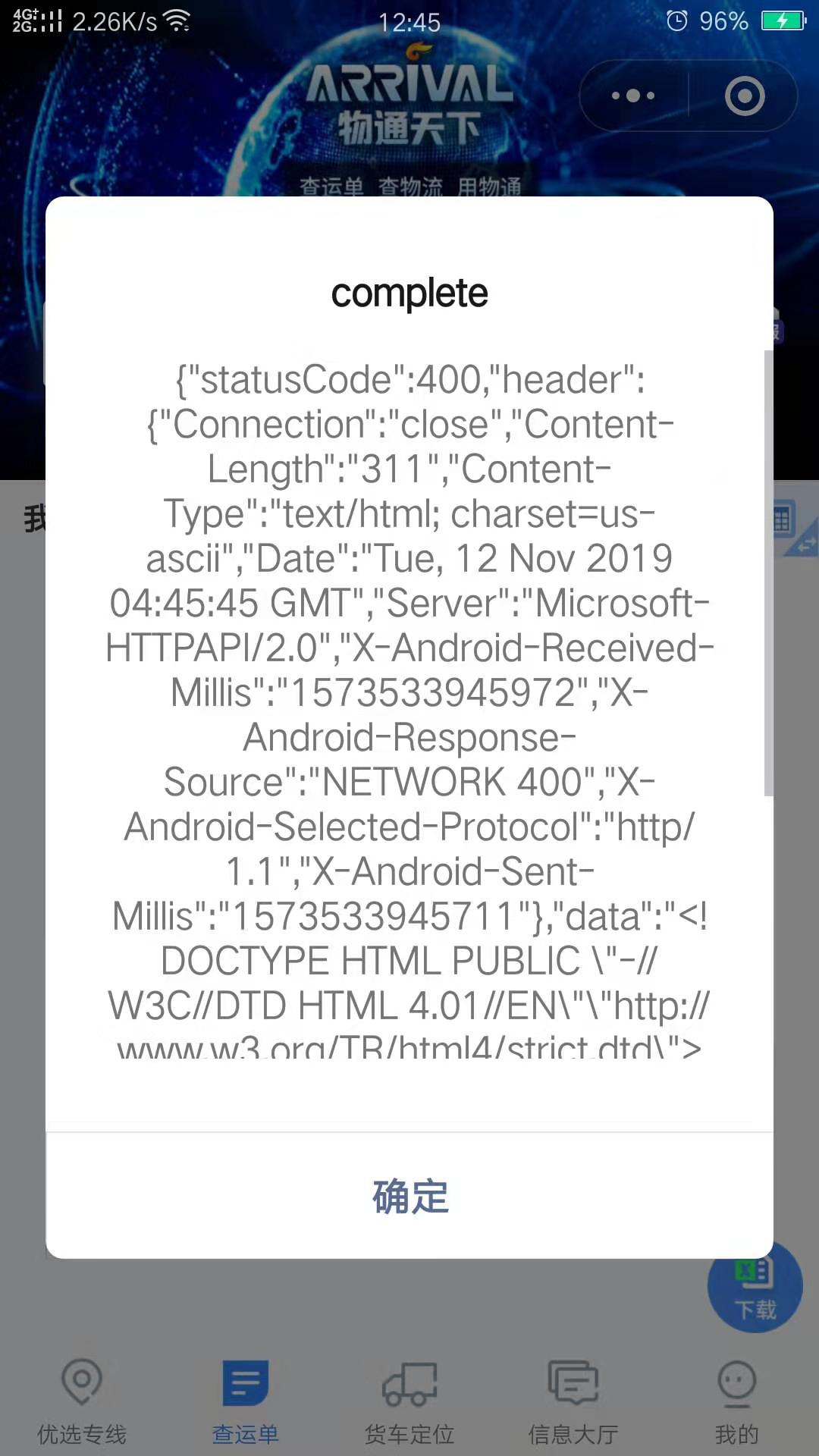Open the 货车定位 tab
This screenshot has height=1456, width=819.
[409, 1401]
